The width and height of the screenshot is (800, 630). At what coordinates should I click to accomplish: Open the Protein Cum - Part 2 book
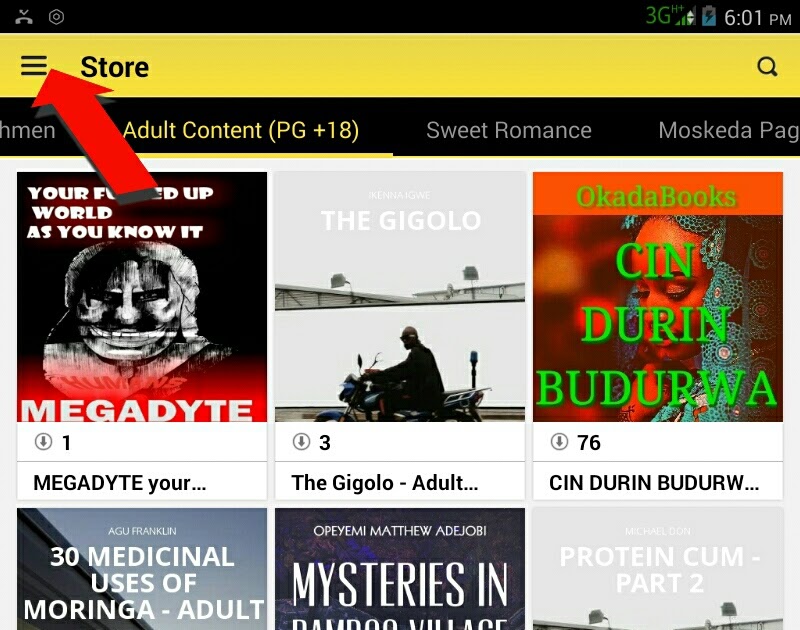point(658,569)
